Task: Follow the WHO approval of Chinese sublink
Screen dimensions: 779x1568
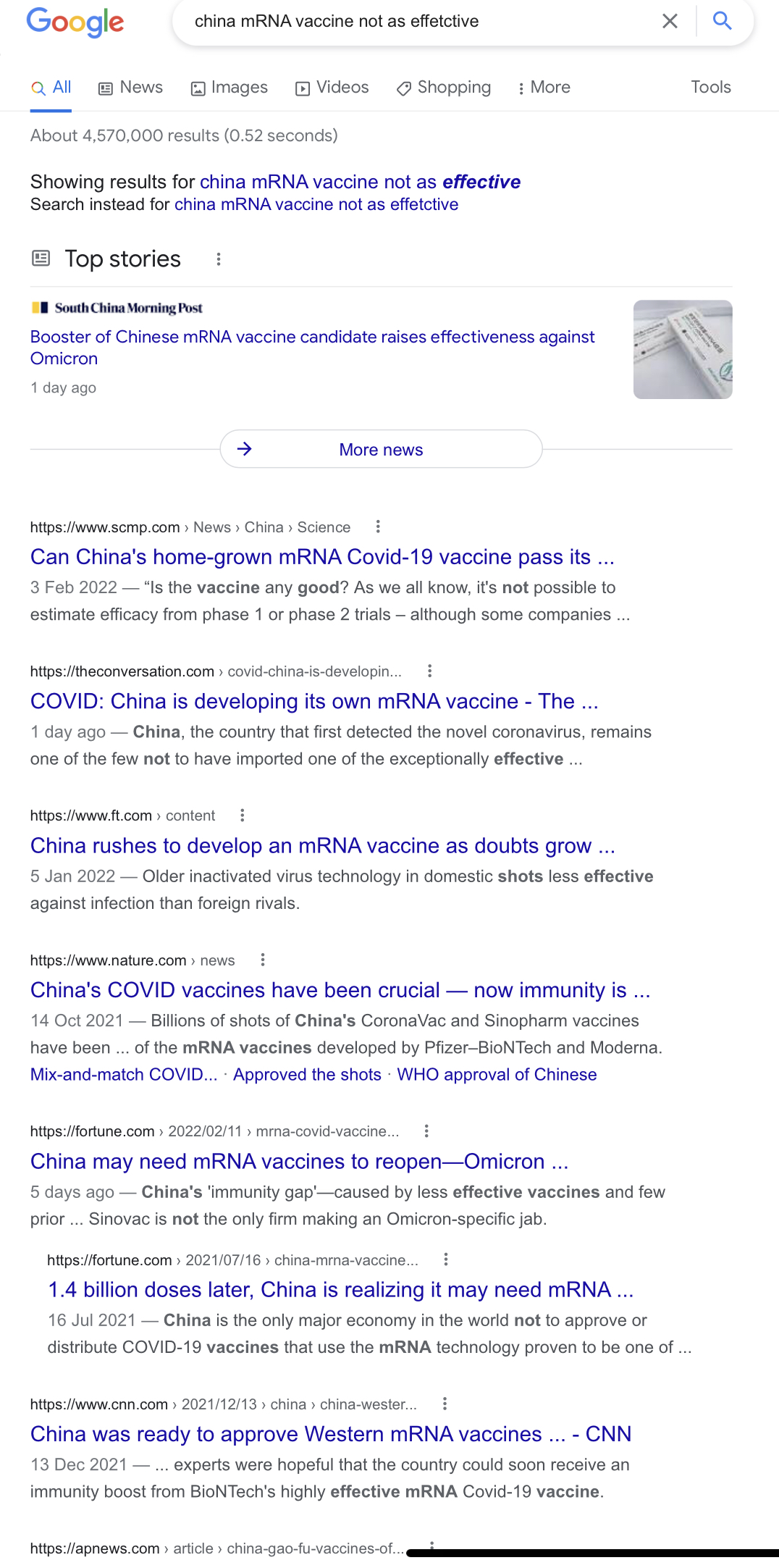Action: 497,1075
